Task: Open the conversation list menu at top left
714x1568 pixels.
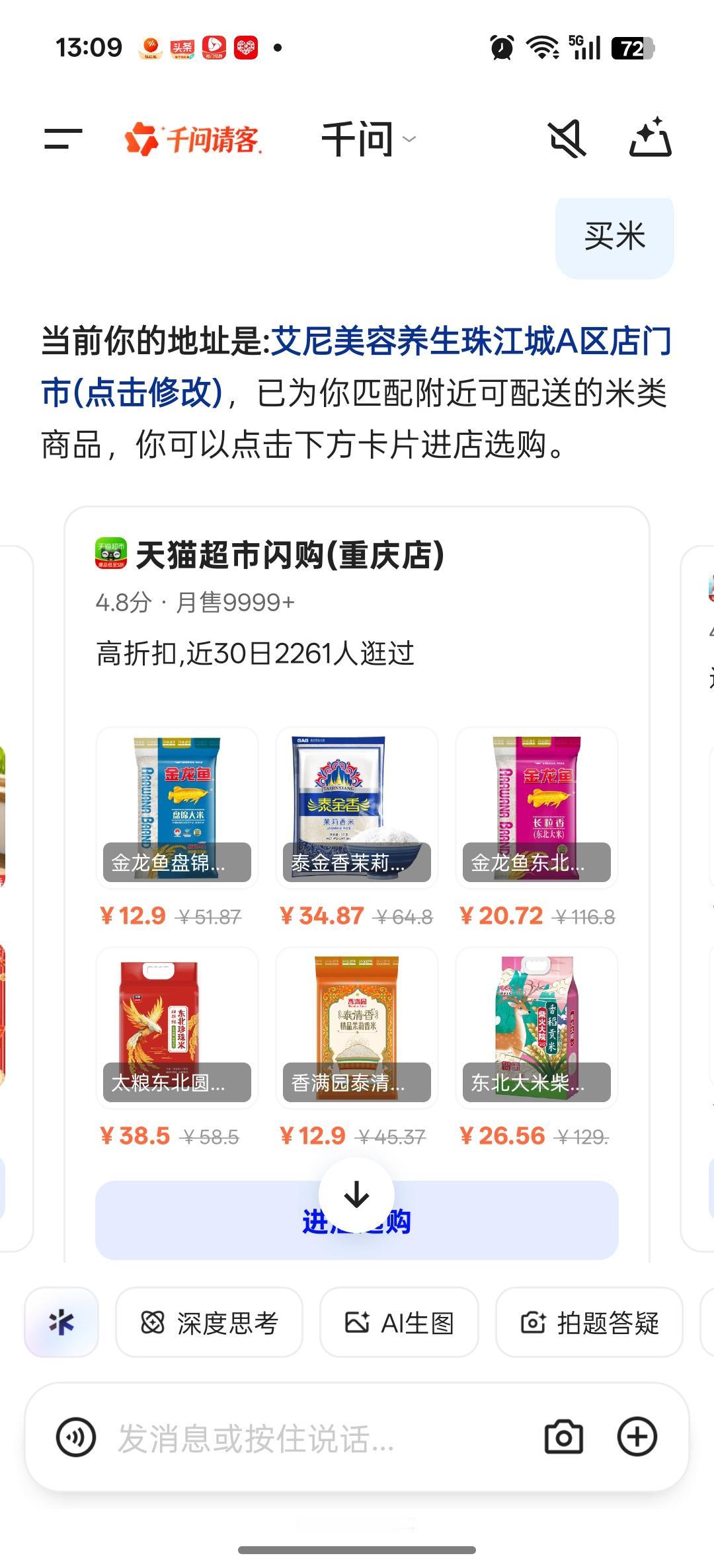Action: click(60, 138)
